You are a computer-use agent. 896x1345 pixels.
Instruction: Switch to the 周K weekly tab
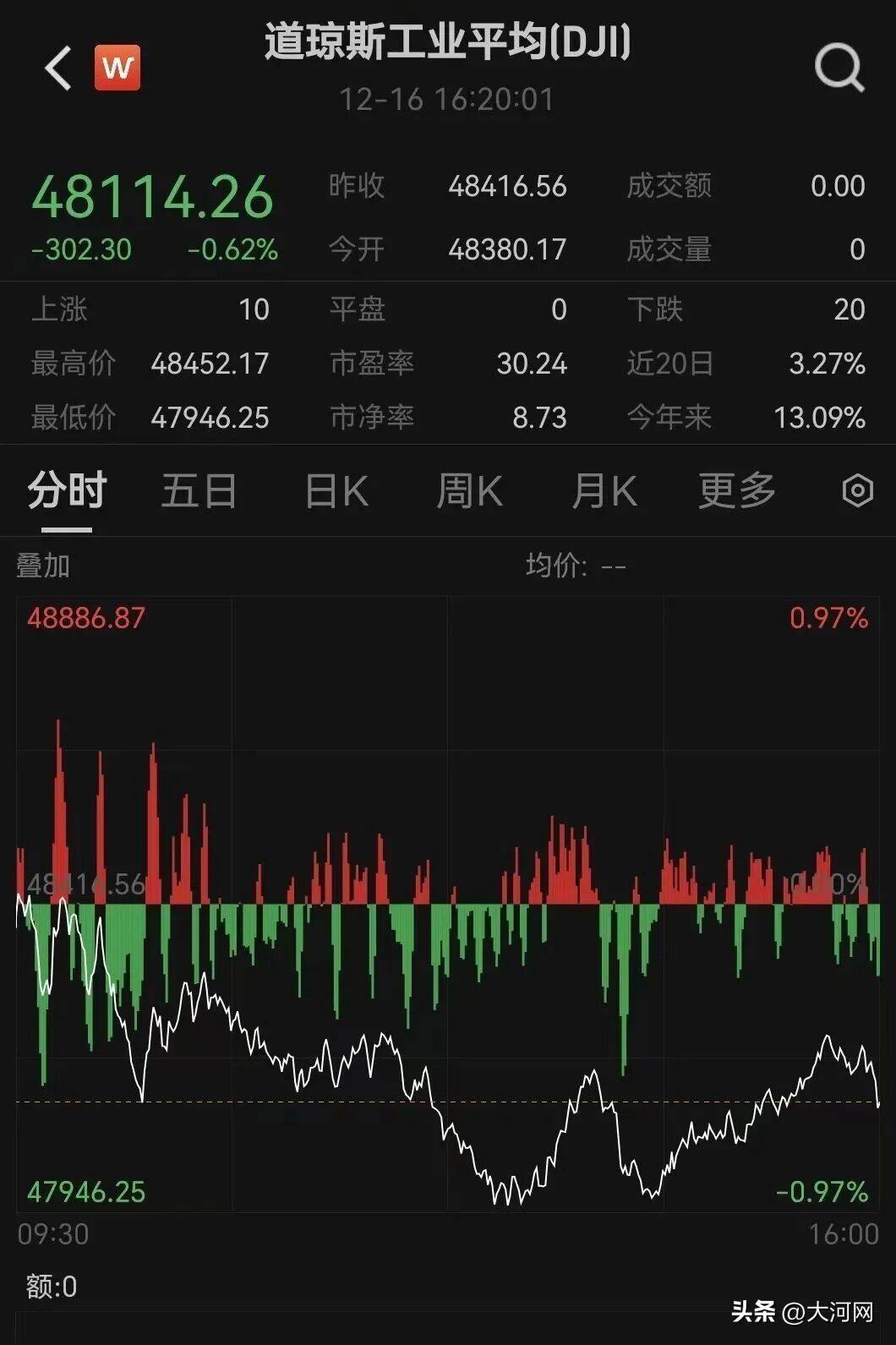pos(469,491)
